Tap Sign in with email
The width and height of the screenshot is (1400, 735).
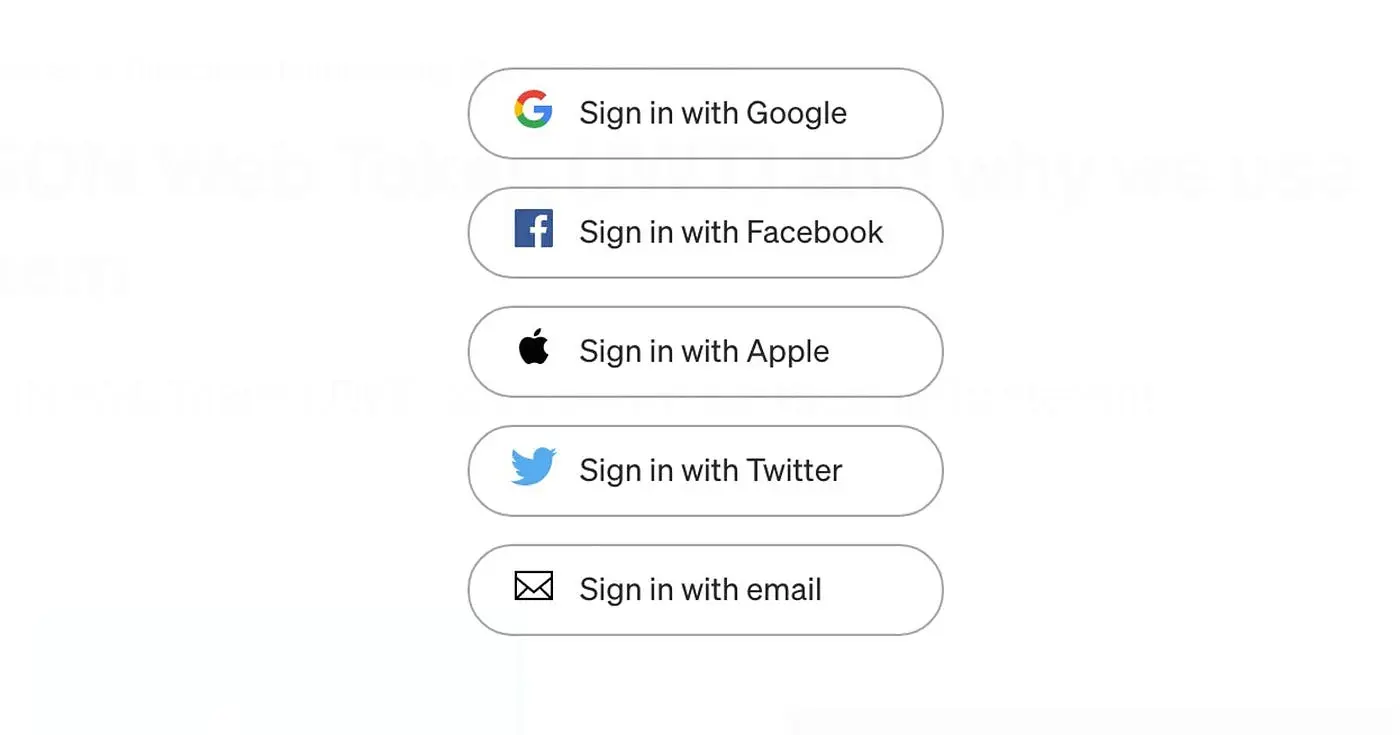(705, 589)
